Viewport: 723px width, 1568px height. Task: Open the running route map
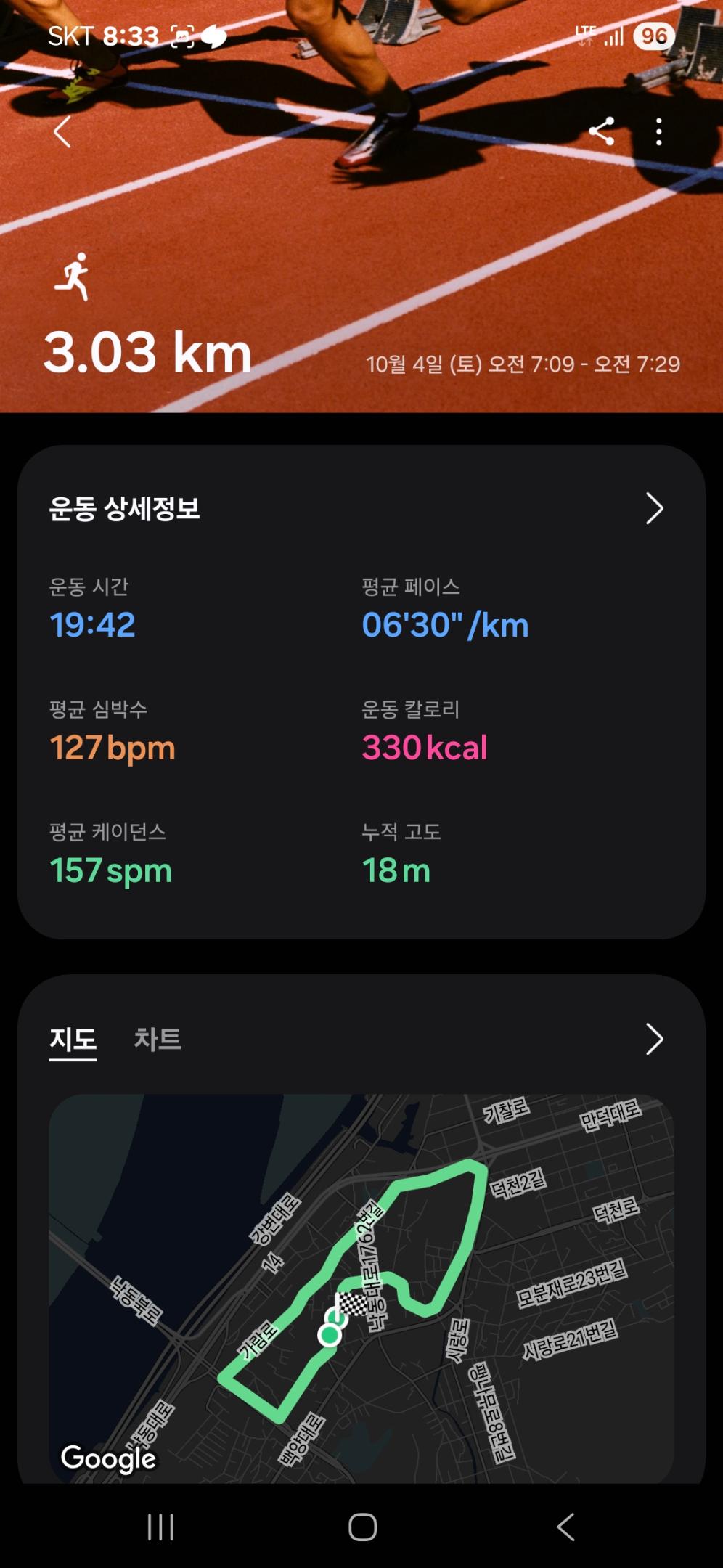point(361,1285)
